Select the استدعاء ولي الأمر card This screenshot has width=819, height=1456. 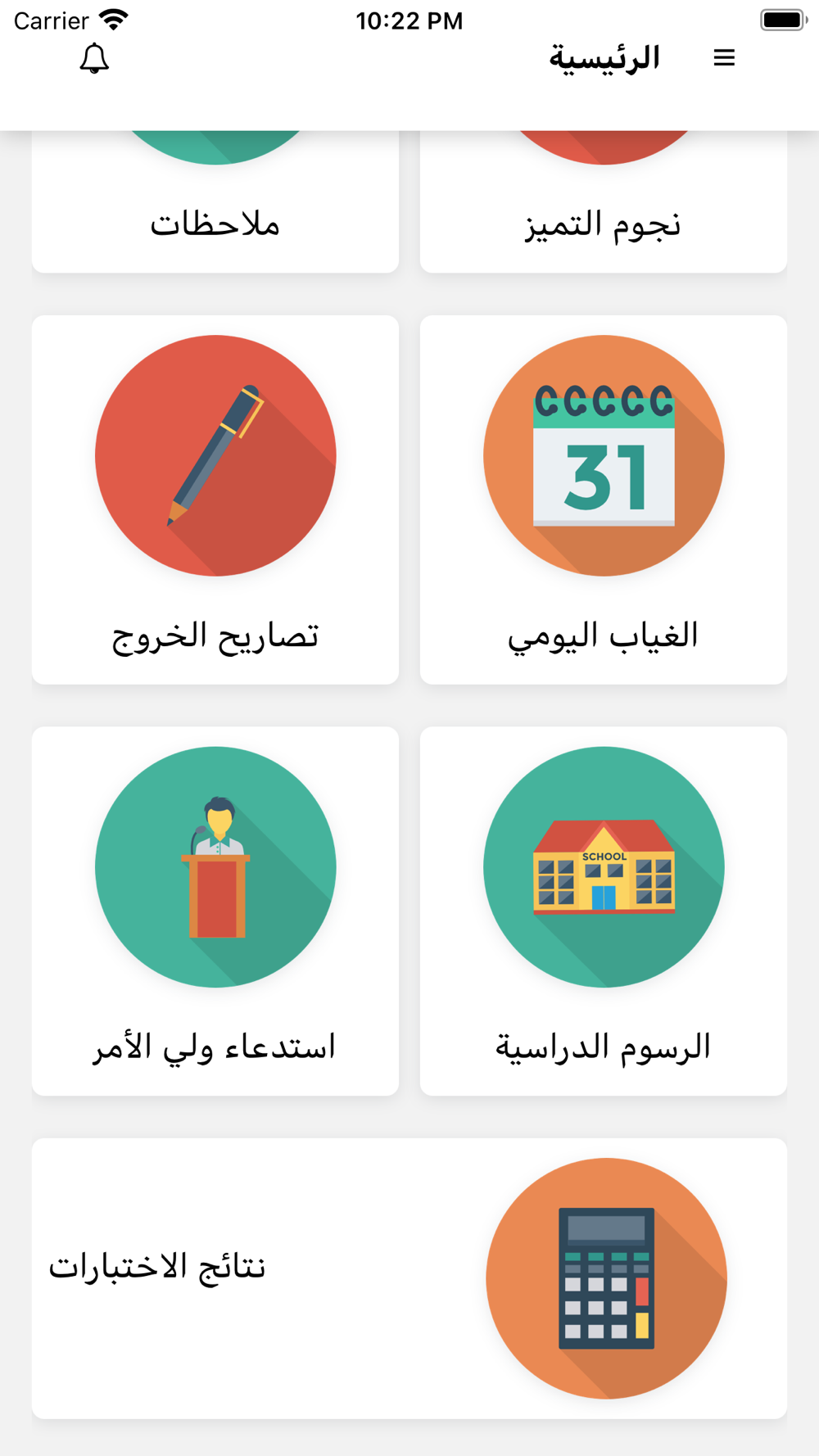(215, 911)
